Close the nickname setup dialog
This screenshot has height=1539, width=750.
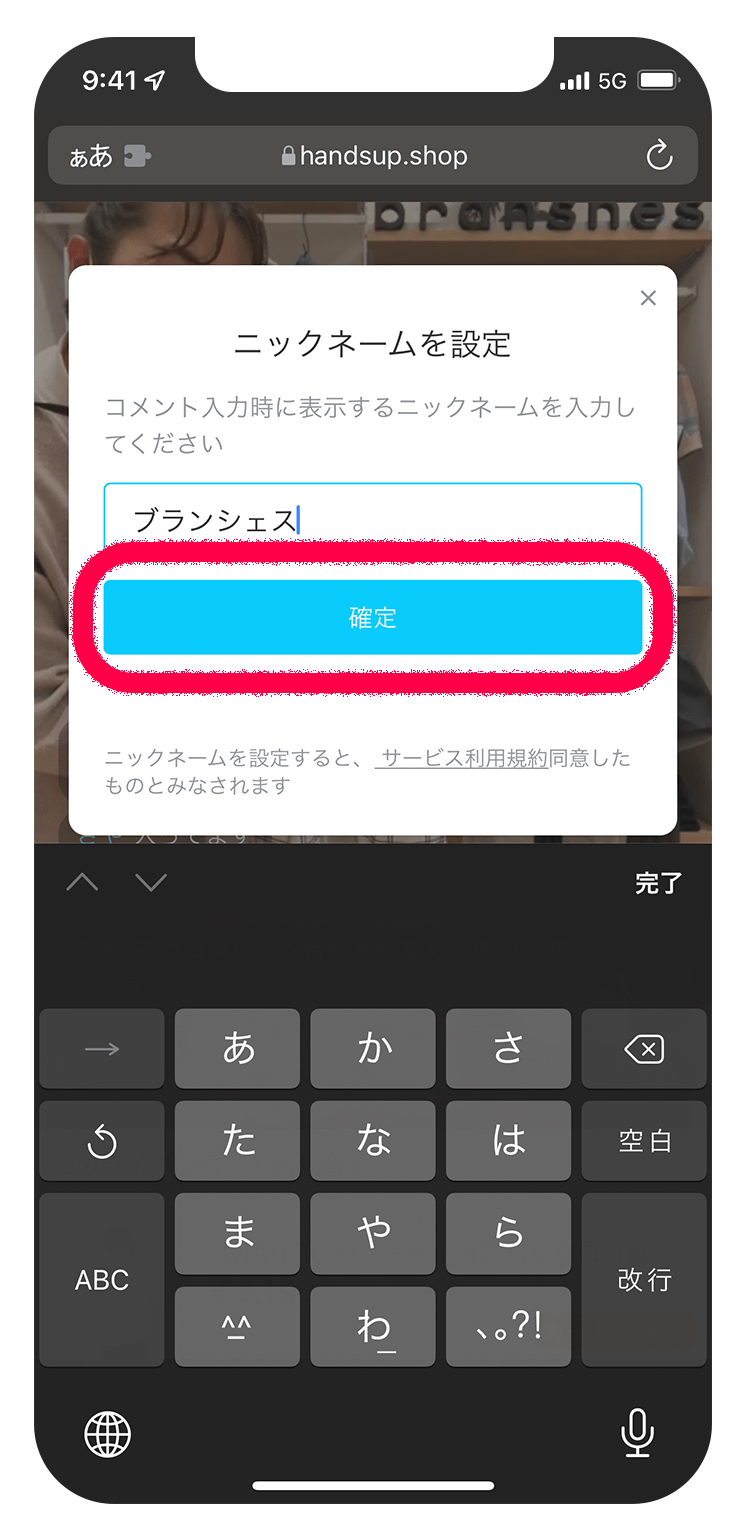pos(648,298)
